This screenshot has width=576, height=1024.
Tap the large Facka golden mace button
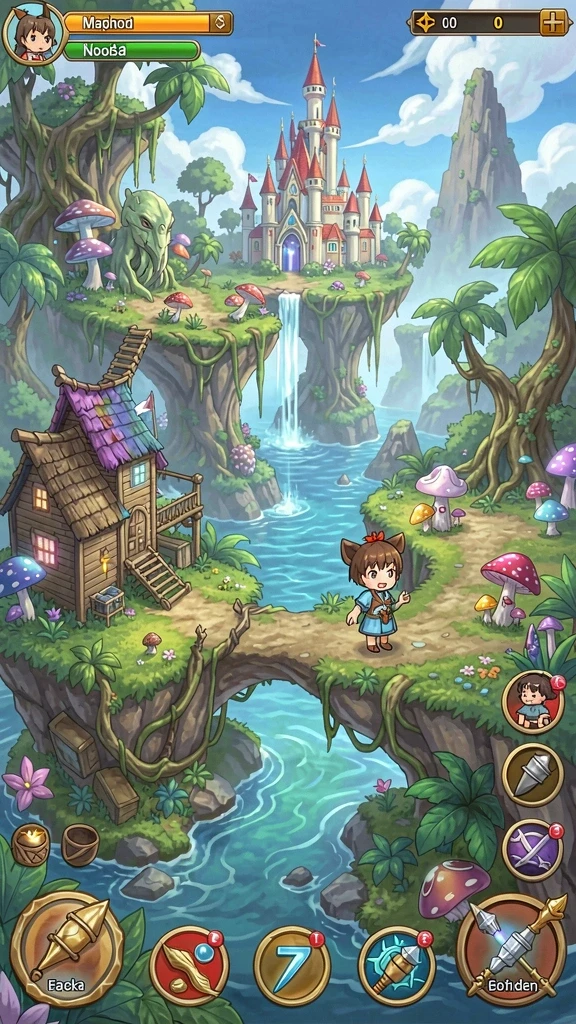(x=67, y=948)
